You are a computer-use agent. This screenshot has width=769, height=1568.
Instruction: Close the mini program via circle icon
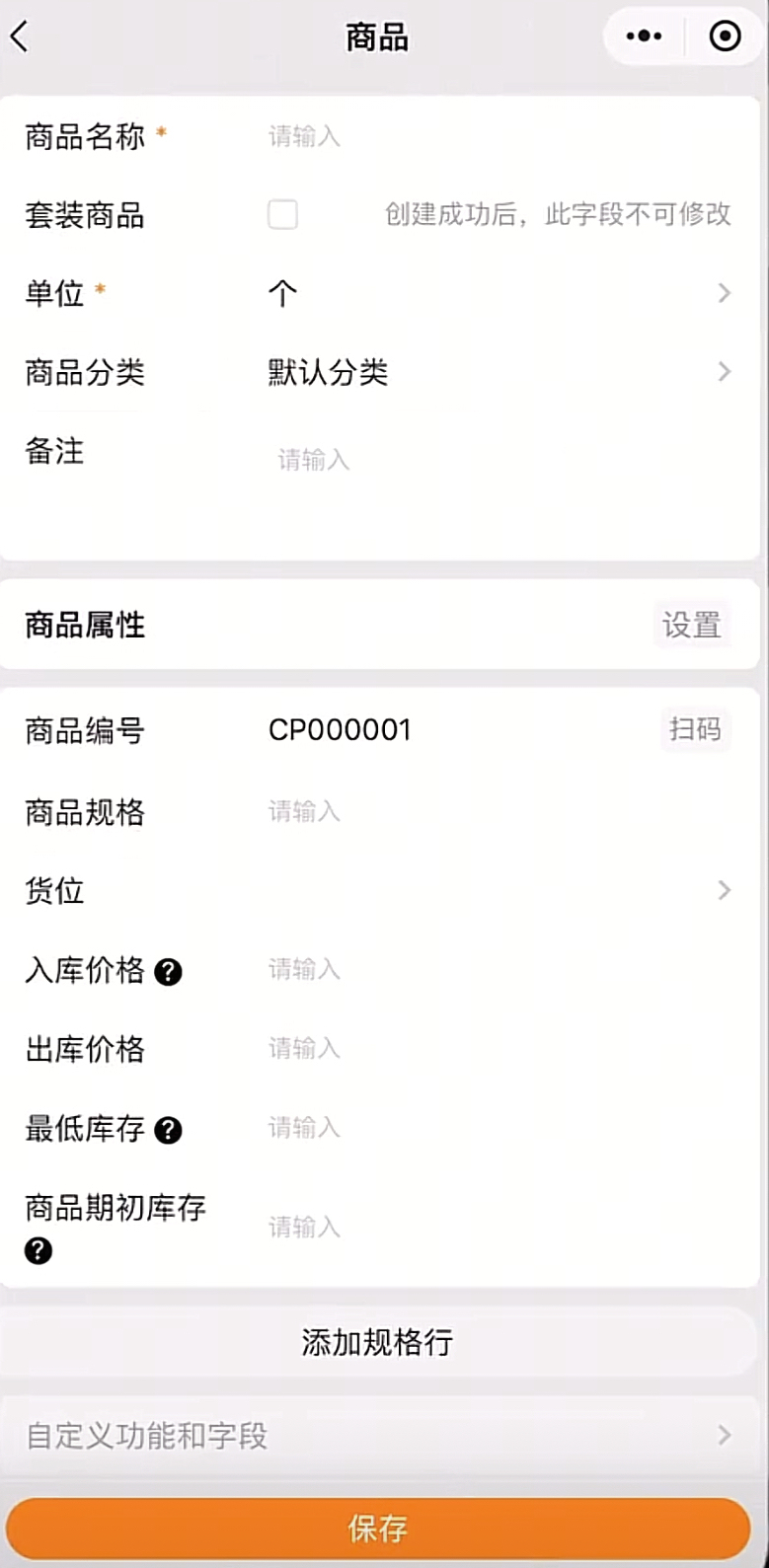tap(725, 37)
